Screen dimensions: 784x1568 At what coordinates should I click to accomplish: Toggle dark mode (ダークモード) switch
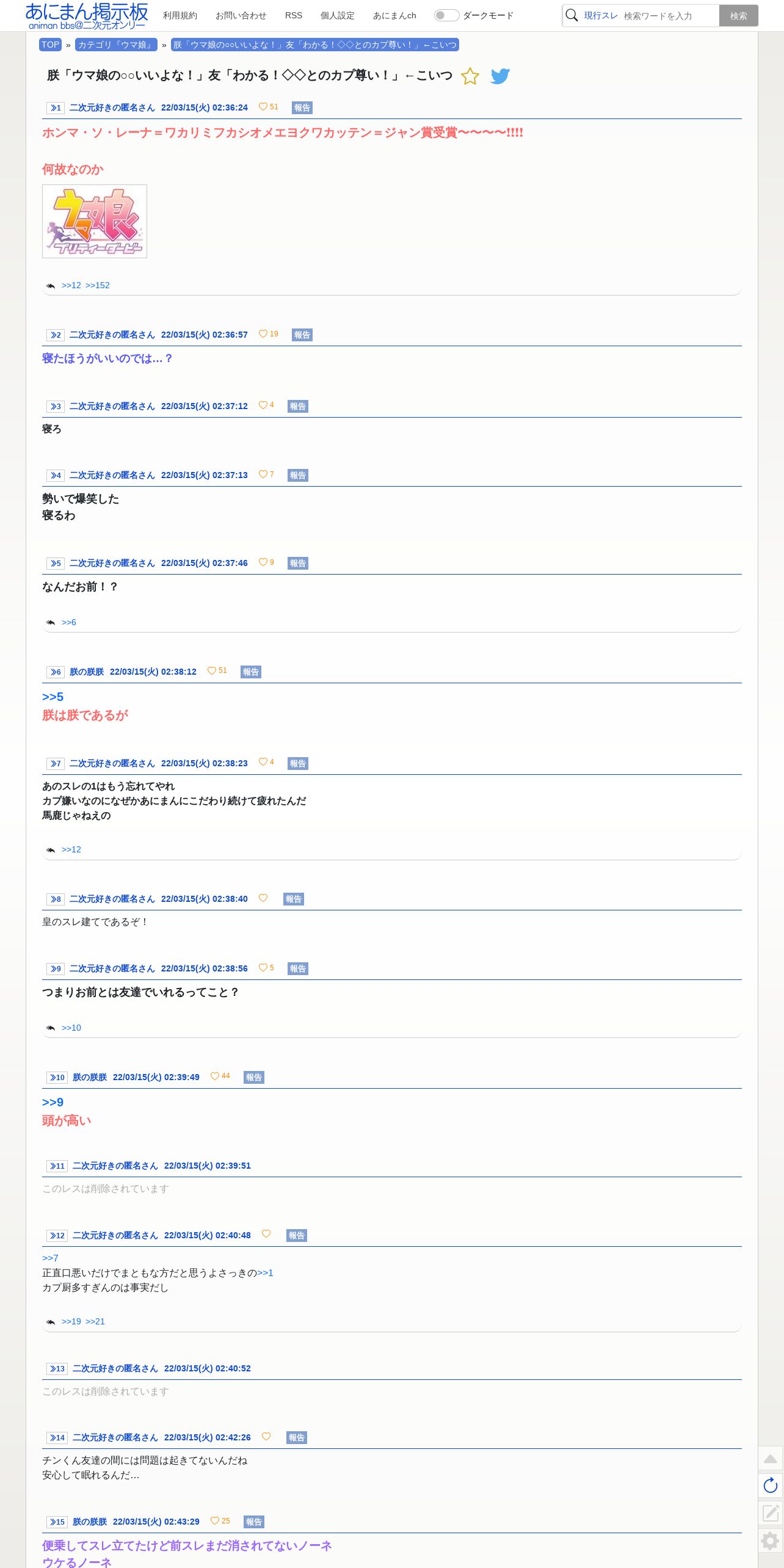click(446, 15)
